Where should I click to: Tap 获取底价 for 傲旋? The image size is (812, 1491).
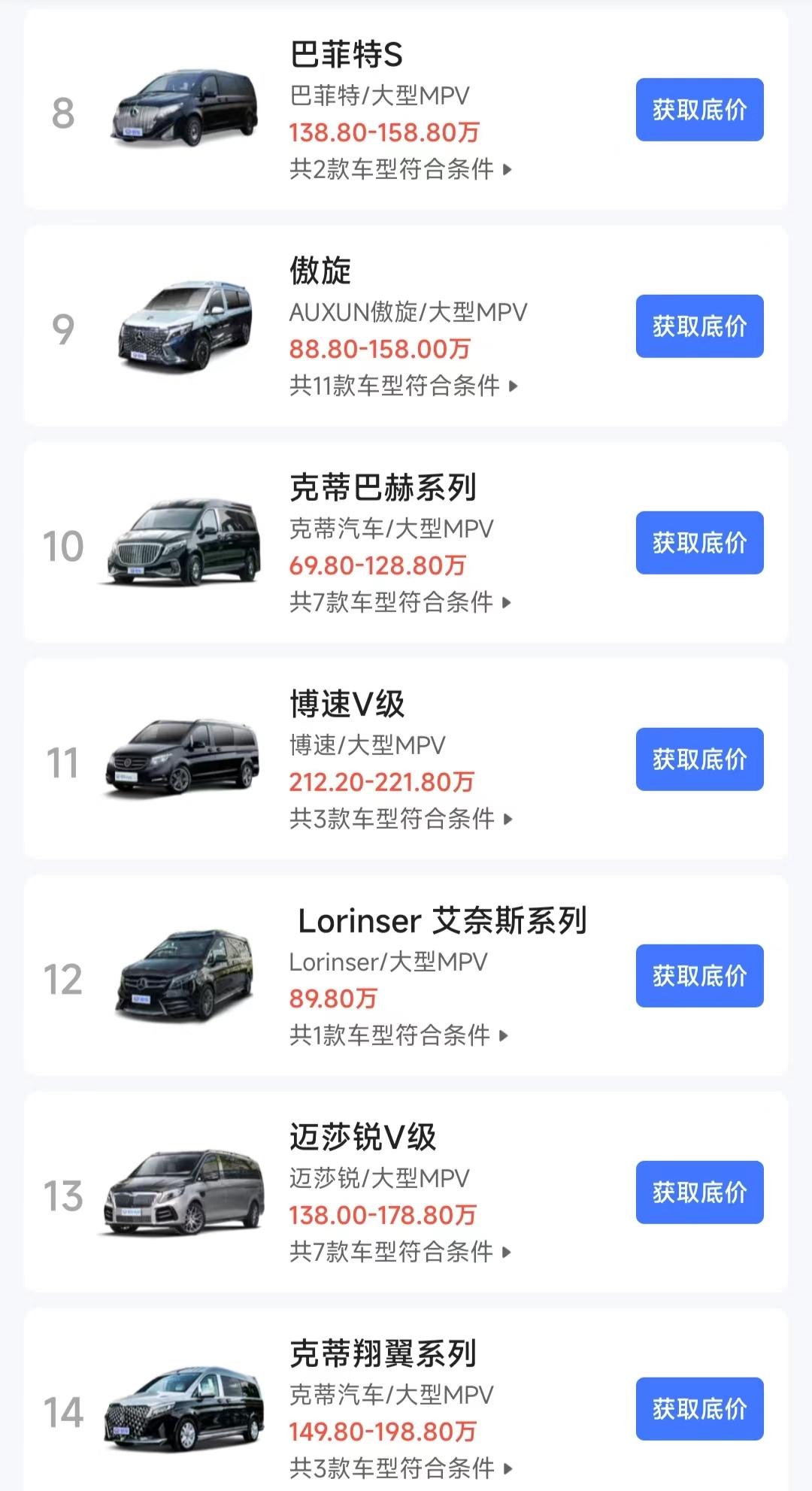point(699,326)
